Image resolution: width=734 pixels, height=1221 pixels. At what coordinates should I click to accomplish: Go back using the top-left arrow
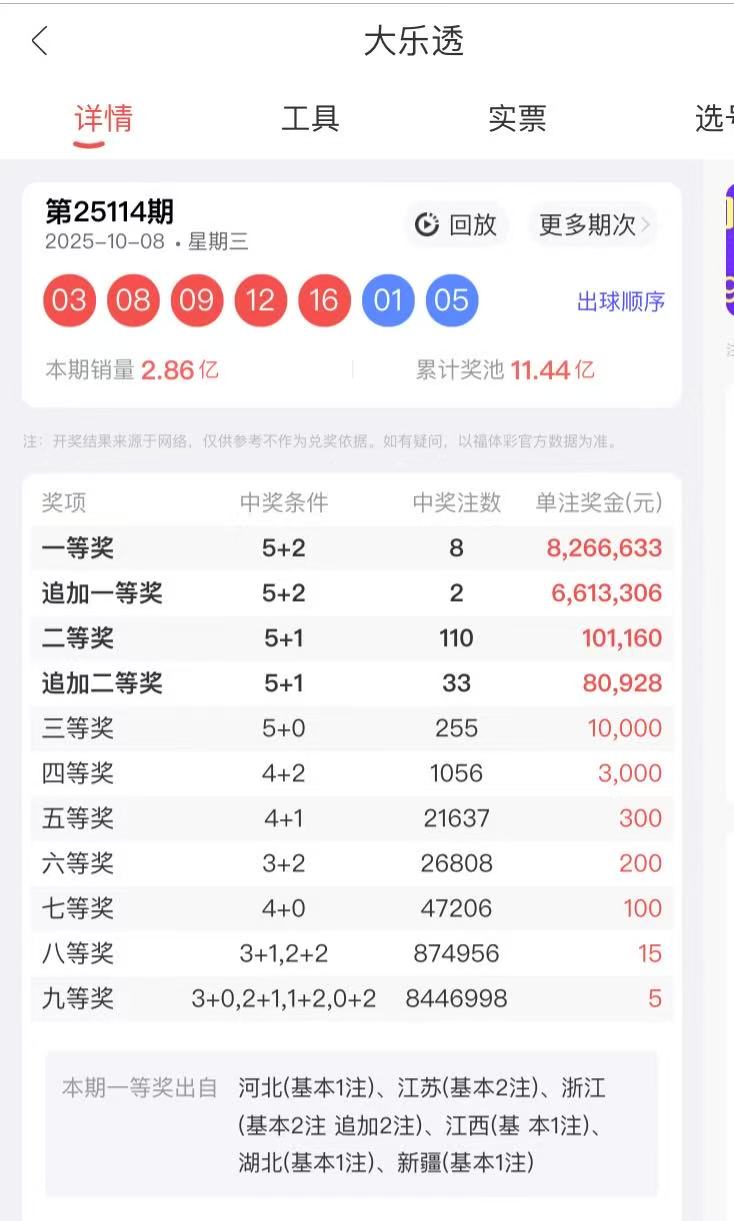point(40,42)
